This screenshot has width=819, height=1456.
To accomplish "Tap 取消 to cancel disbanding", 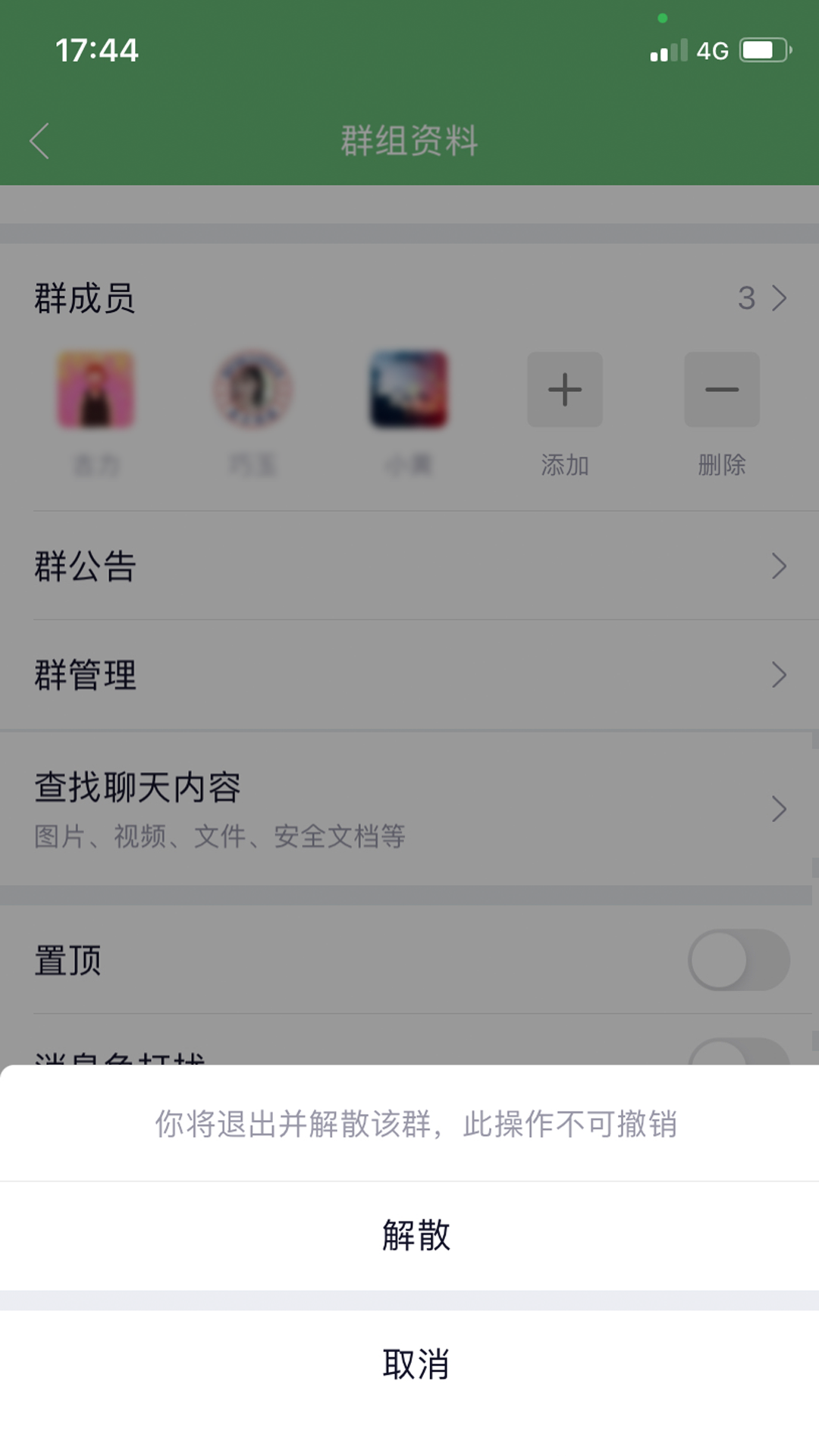I will tap(416, 1364).
